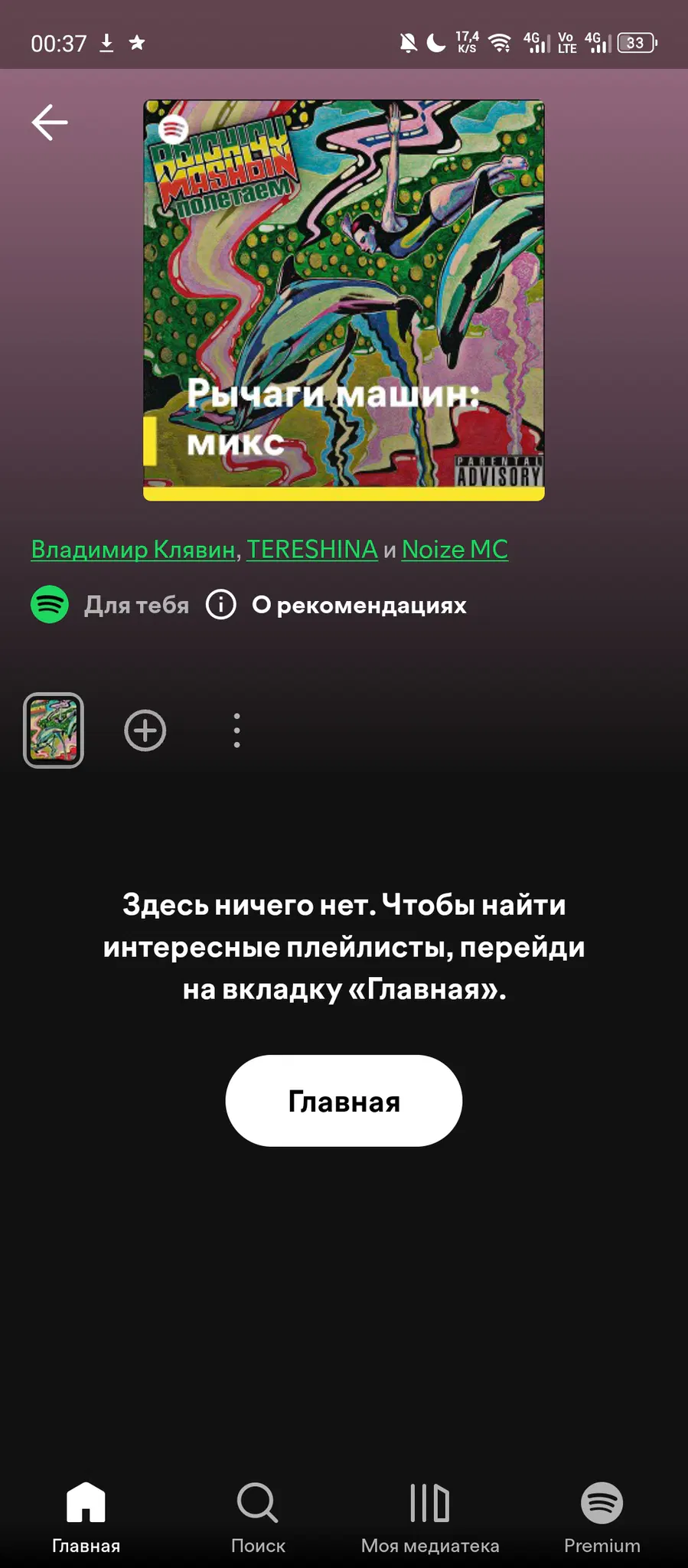Open the TERESHINA artist link
The image size is (688, 1568).
coord(312,549)
